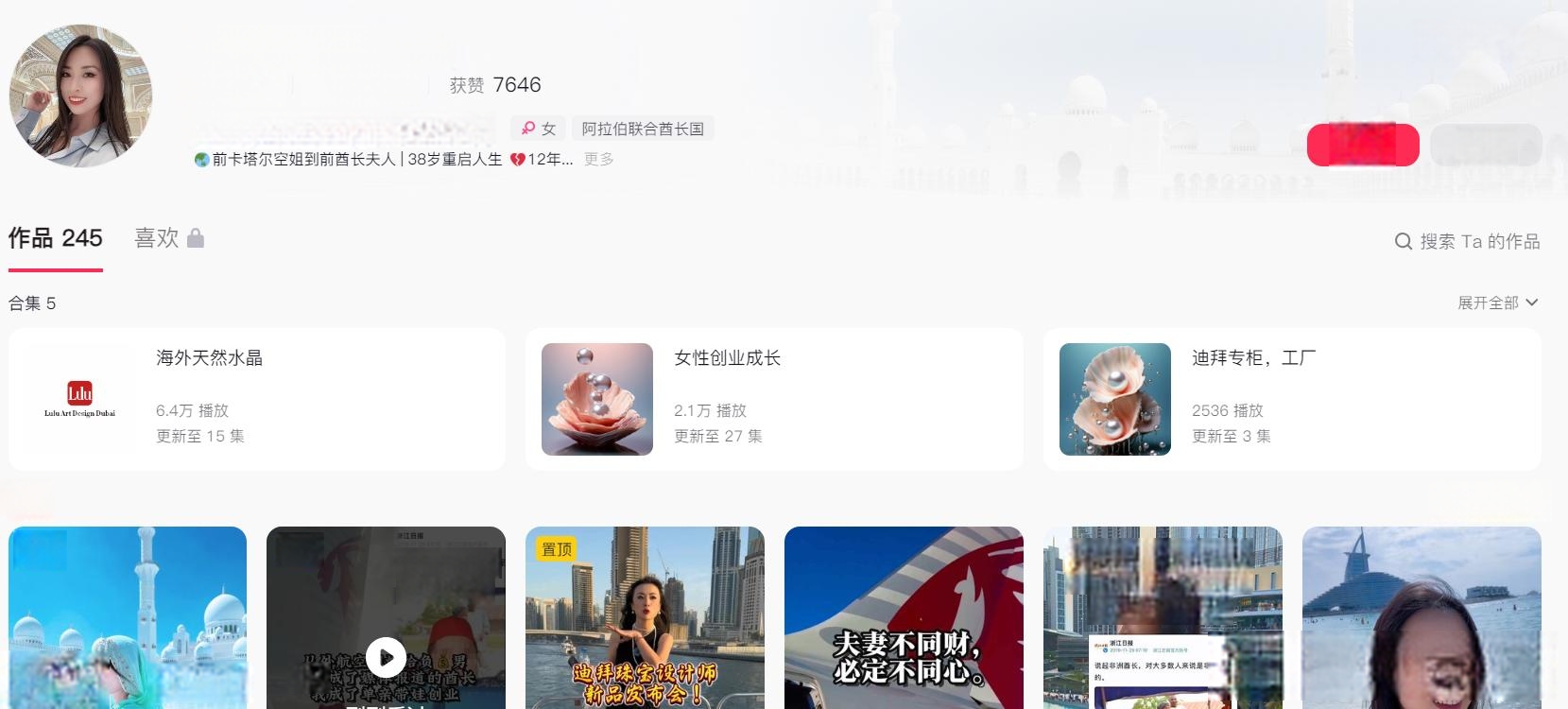Open 海外天然水晶 collection

(256, 399)
